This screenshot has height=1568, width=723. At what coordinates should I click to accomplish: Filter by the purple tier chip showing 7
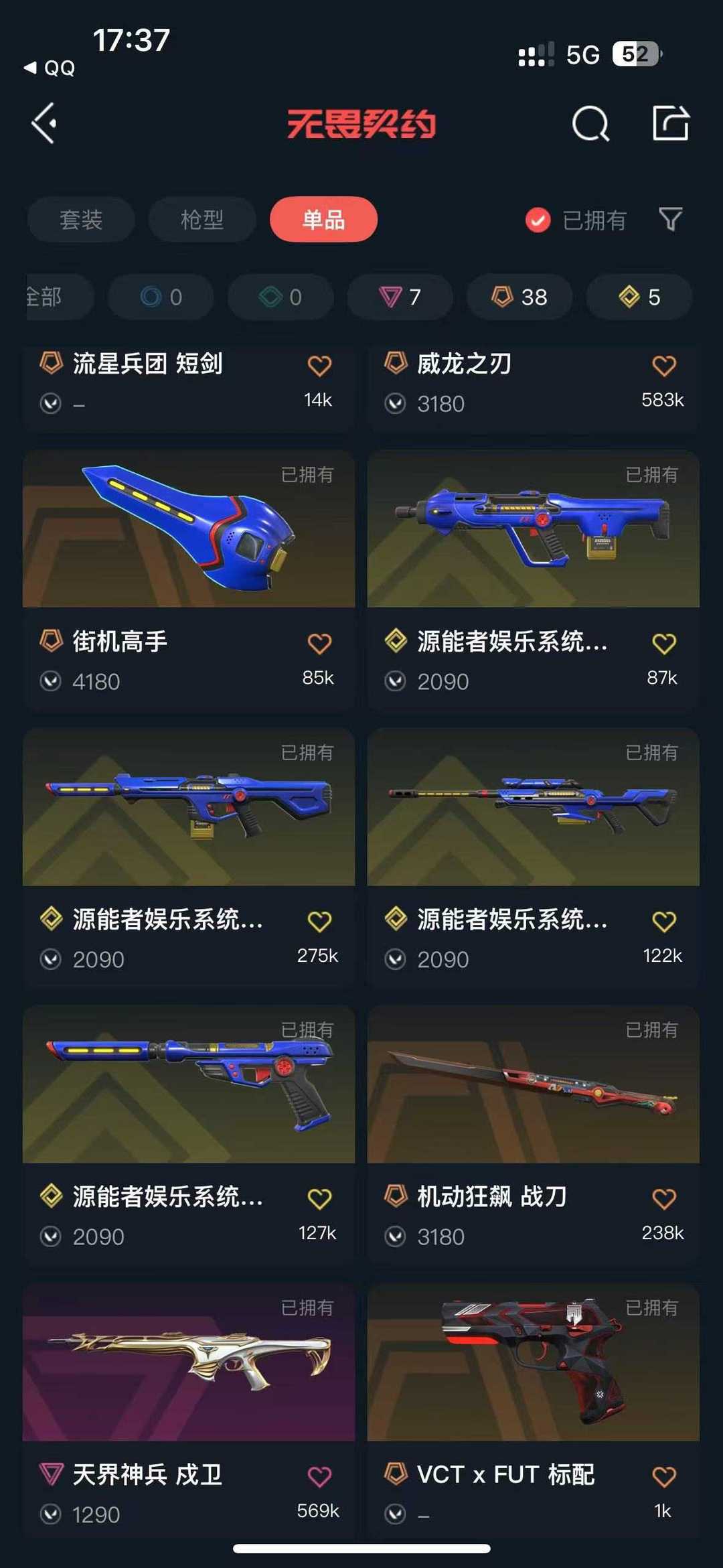(x=400, y=297)
